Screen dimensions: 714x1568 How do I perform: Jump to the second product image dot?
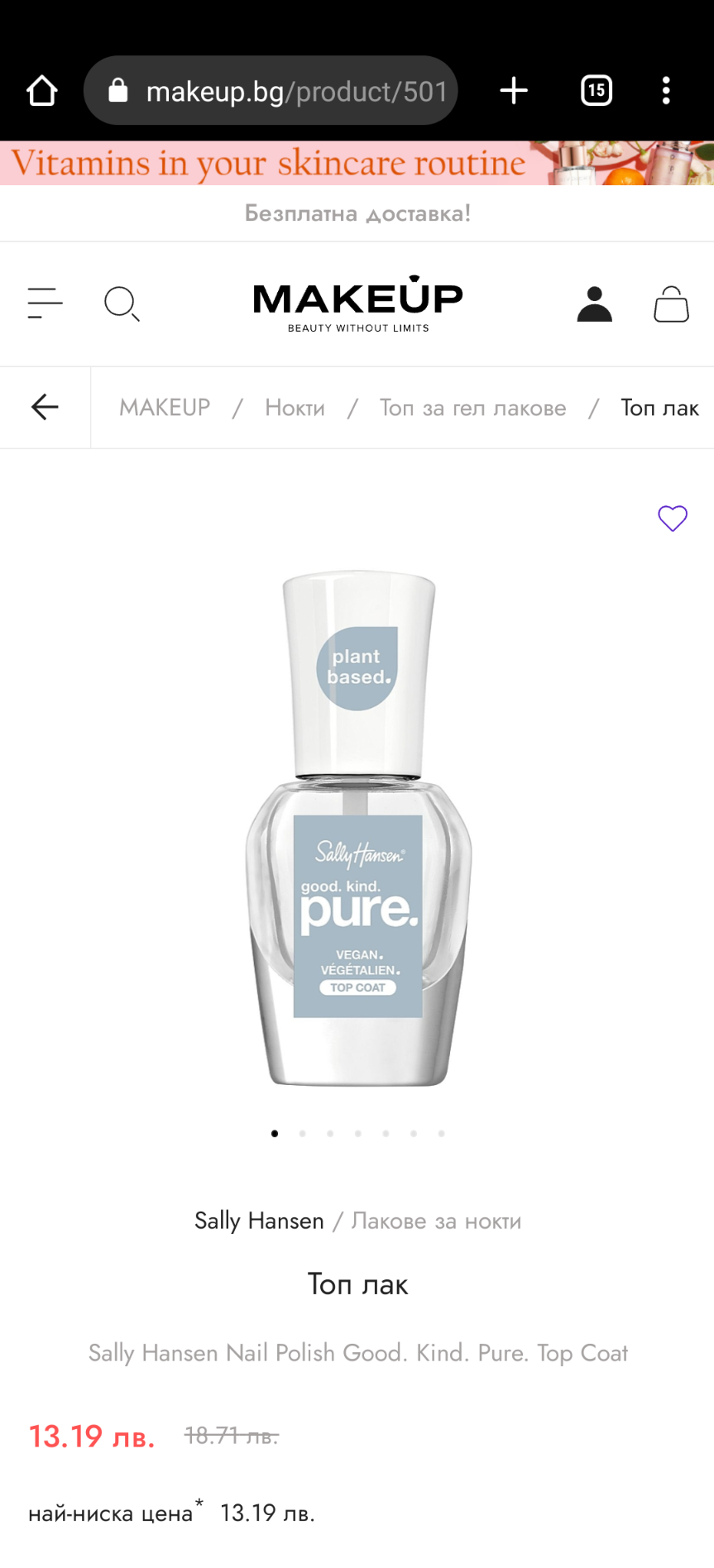click(303, 1134)
